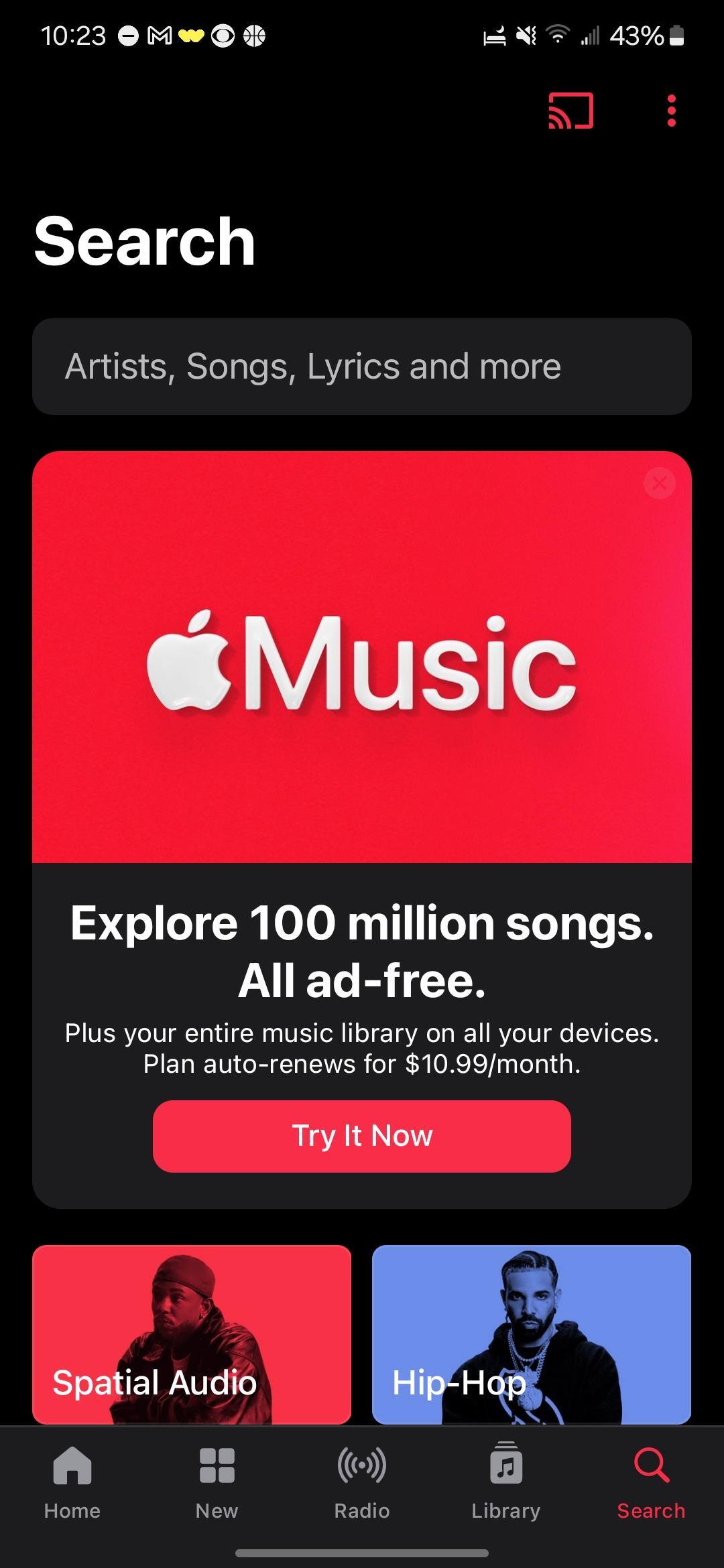Screen dimensions: 724x1568
Task: Open the three-dot overflow menu
Action: click(671, 111)
